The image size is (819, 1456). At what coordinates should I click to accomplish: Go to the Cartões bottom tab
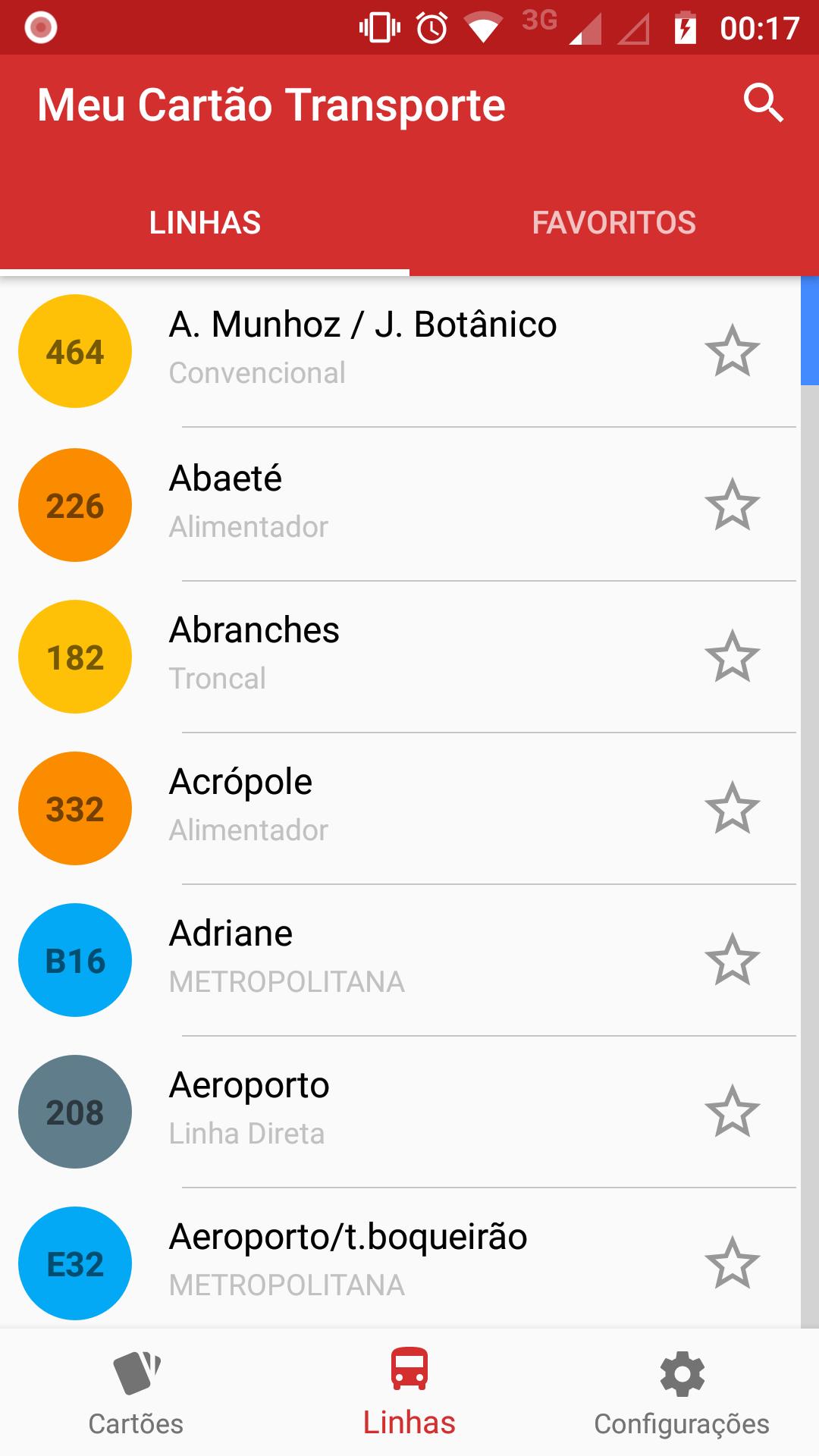136,1392
